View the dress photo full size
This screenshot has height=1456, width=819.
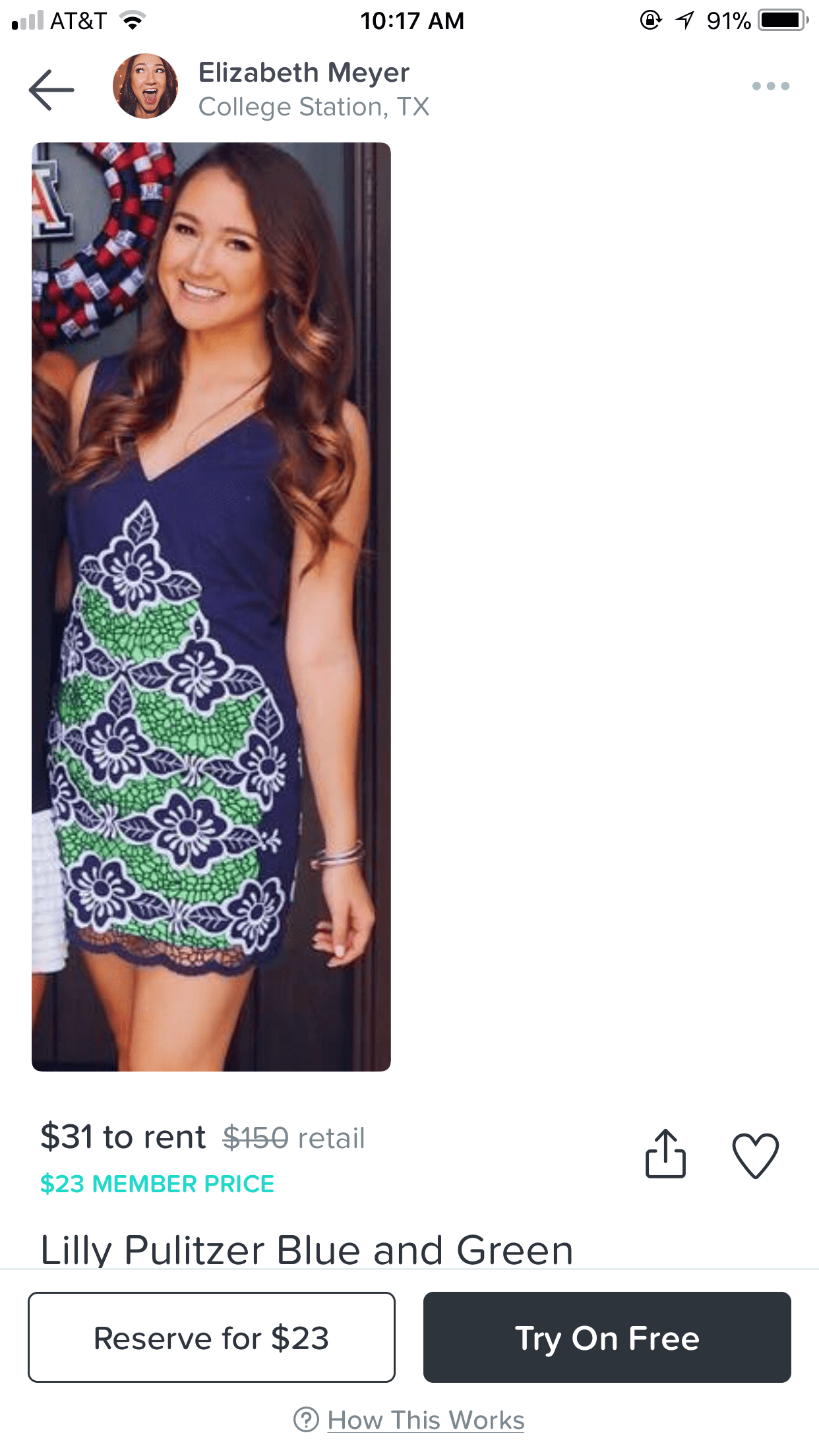pos(211,607)
